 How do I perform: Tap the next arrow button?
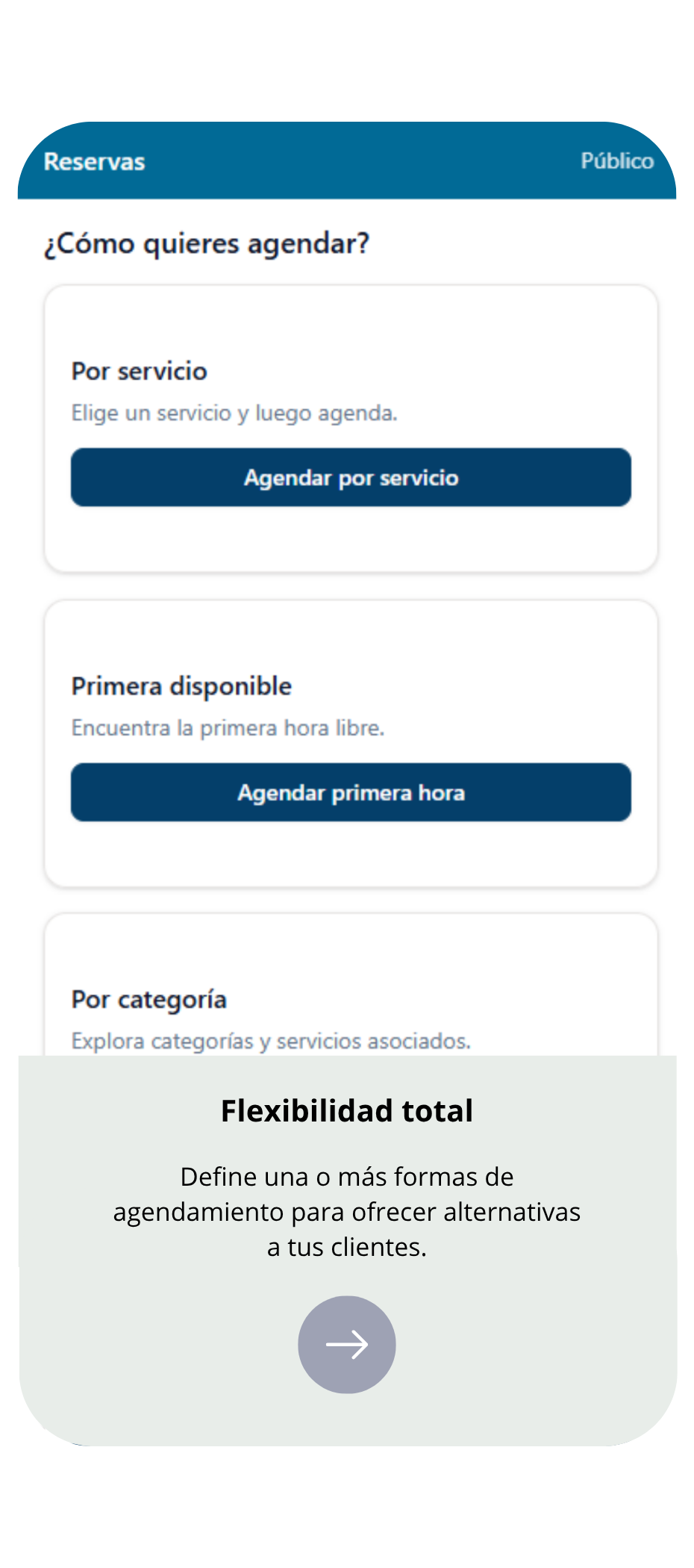(347, 1344)
